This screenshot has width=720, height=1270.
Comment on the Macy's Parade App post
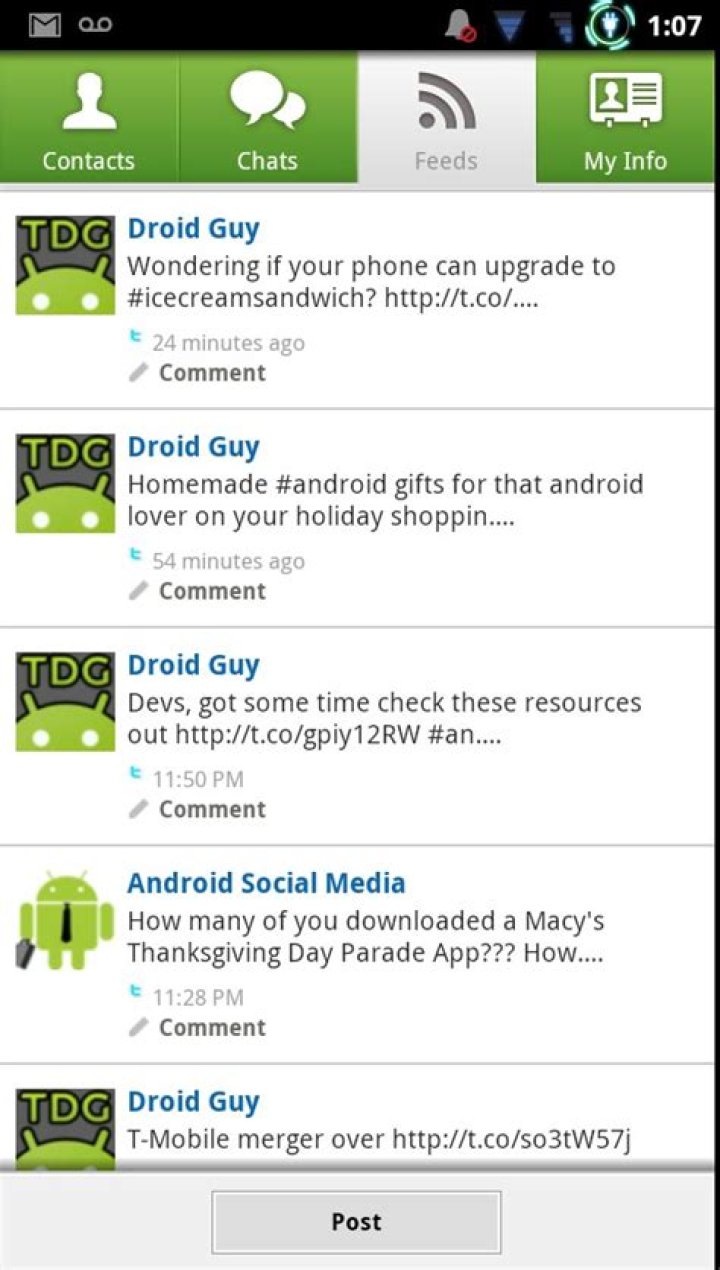pos(211,1027)
